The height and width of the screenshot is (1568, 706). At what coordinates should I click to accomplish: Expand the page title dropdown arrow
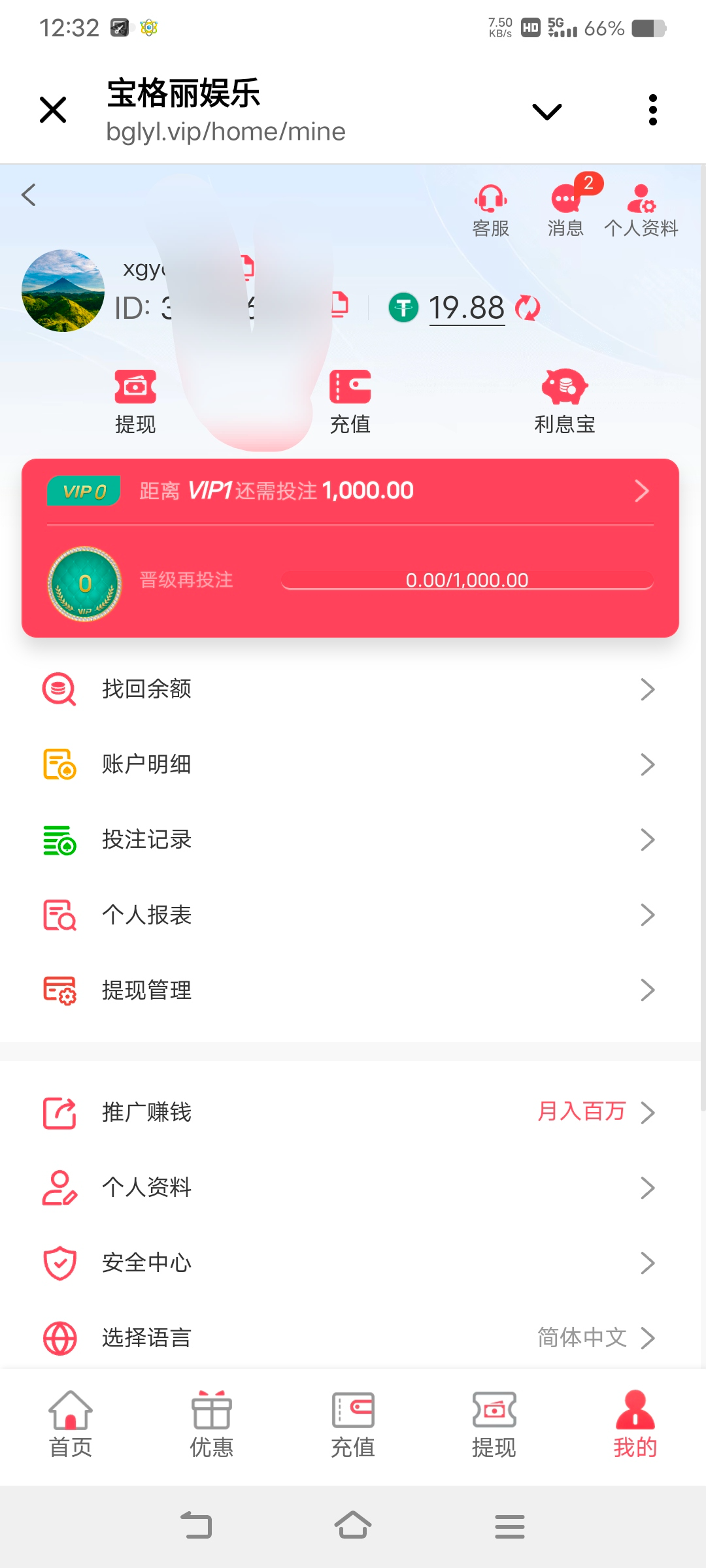(x=547, y=112)
